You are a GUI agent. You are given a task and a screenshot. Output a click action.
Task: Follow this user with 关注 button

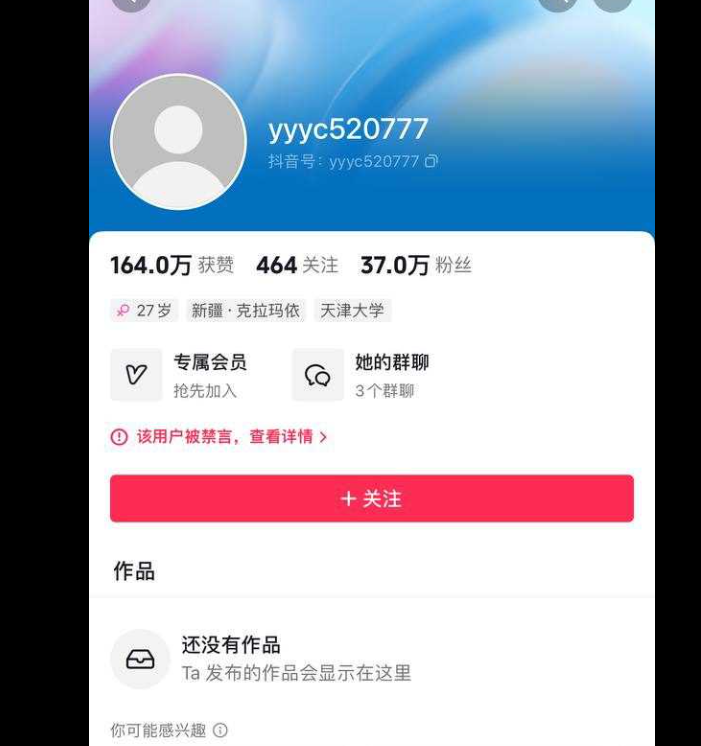point(371,498)
